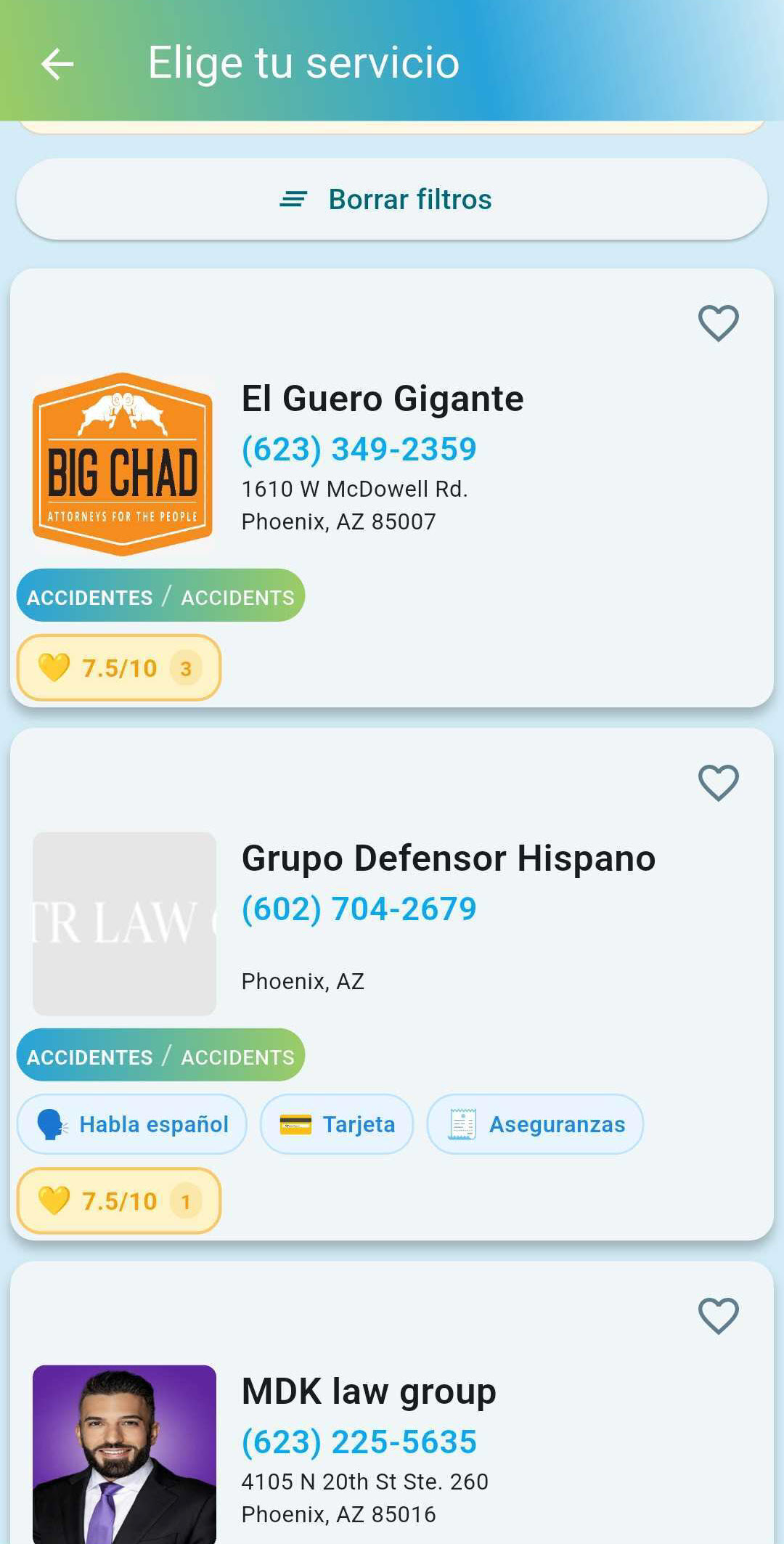Expand the single review on Grupo Defensor Hispano
Image resolution: width=784 pixels, height=1544 pixels.
click(186, 1201)
